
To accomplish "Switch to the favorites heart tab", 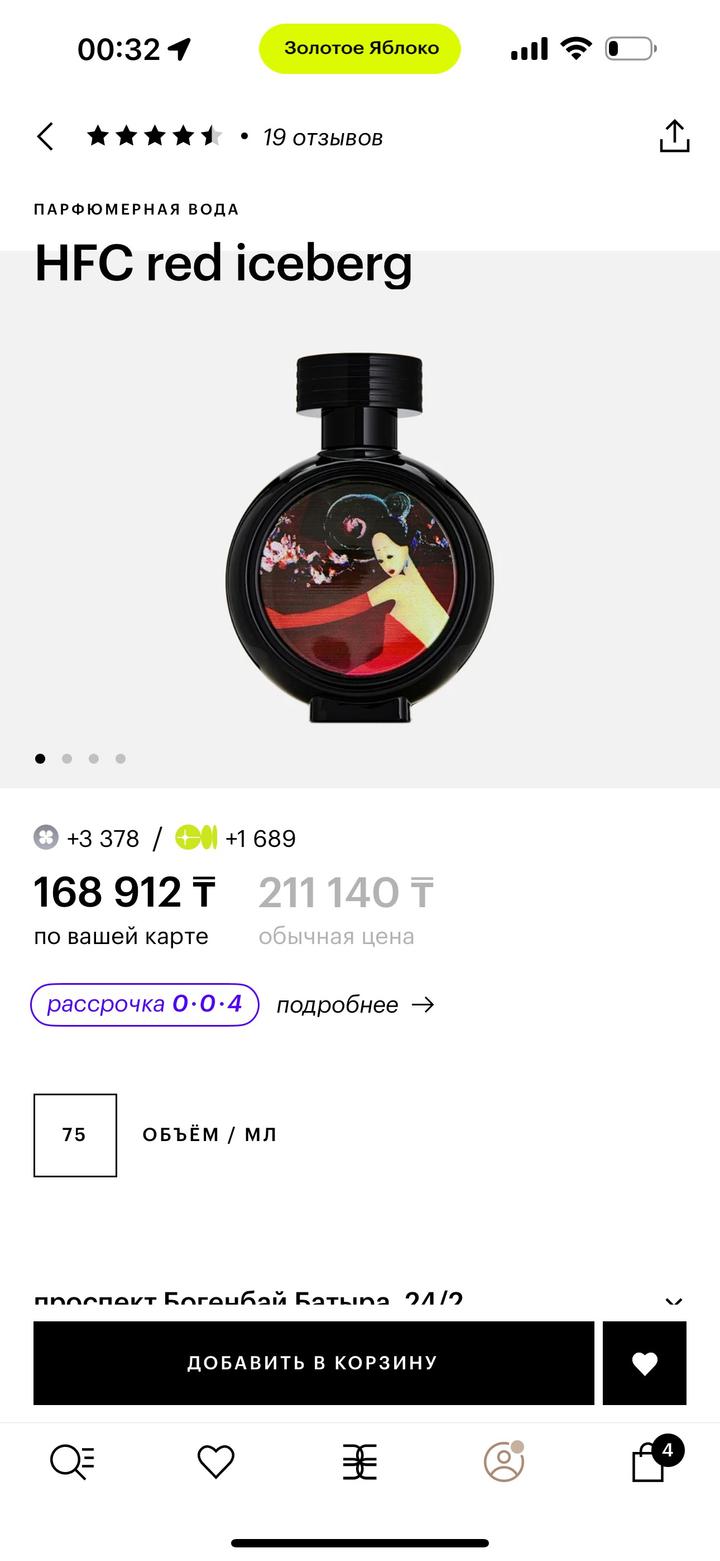I will coord(215,1462).
